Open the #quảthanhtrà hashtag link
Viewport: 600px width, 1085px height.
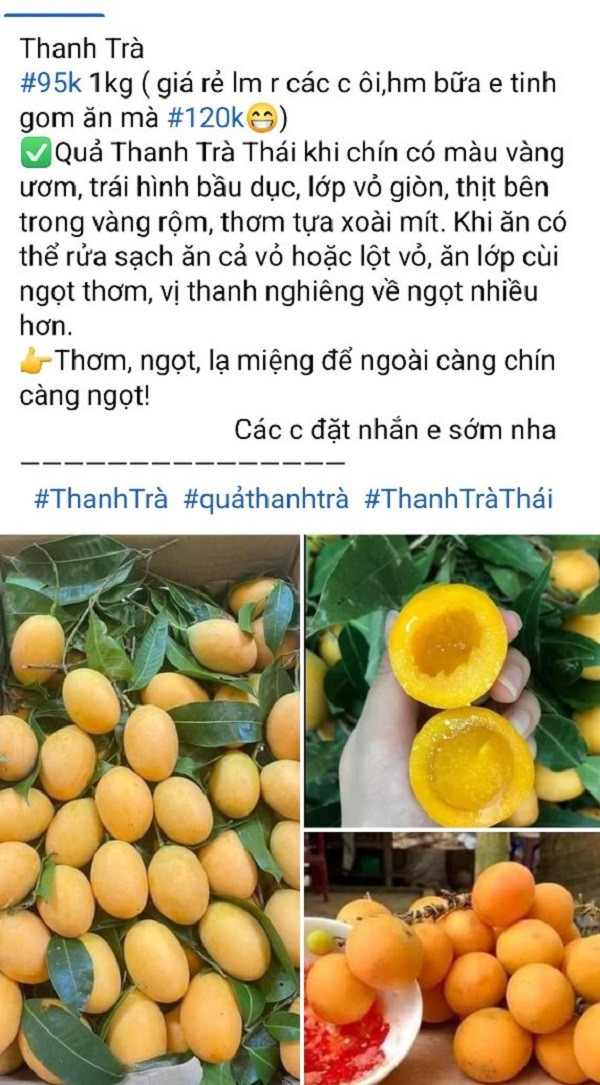coord(266,499)
